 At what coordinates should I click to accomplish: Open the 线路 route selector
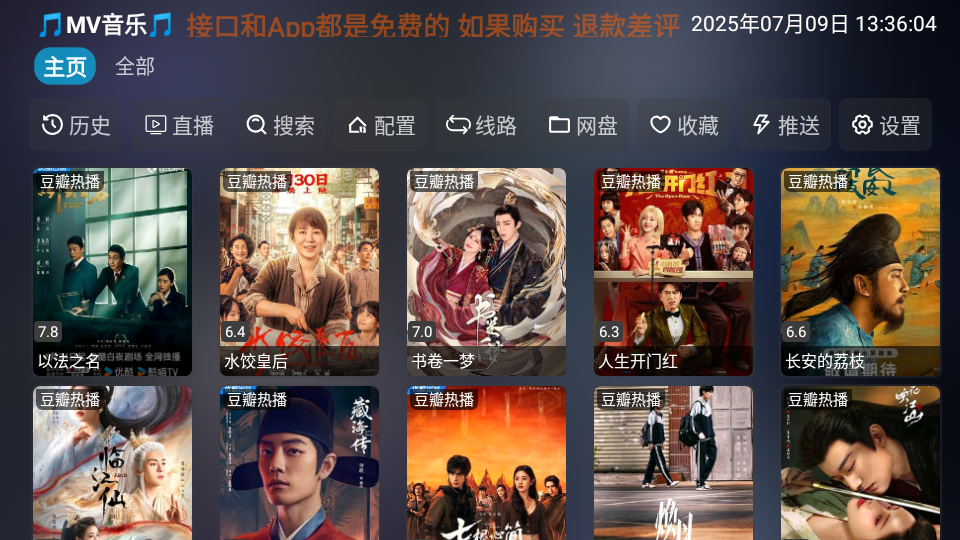[x=481, y=125]
